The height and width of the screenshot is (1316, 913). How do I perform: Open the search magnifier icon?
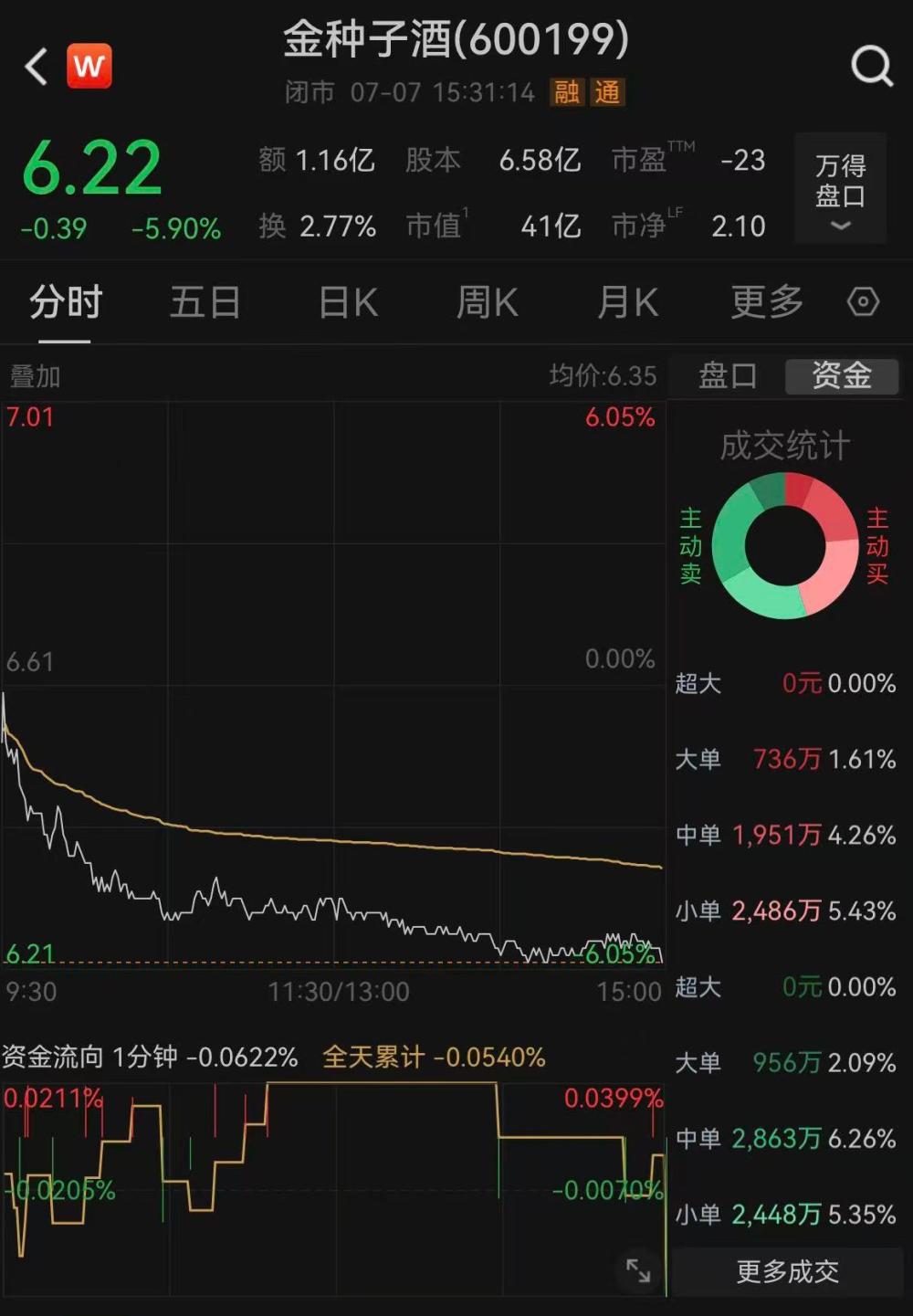[x=872, y=67]
